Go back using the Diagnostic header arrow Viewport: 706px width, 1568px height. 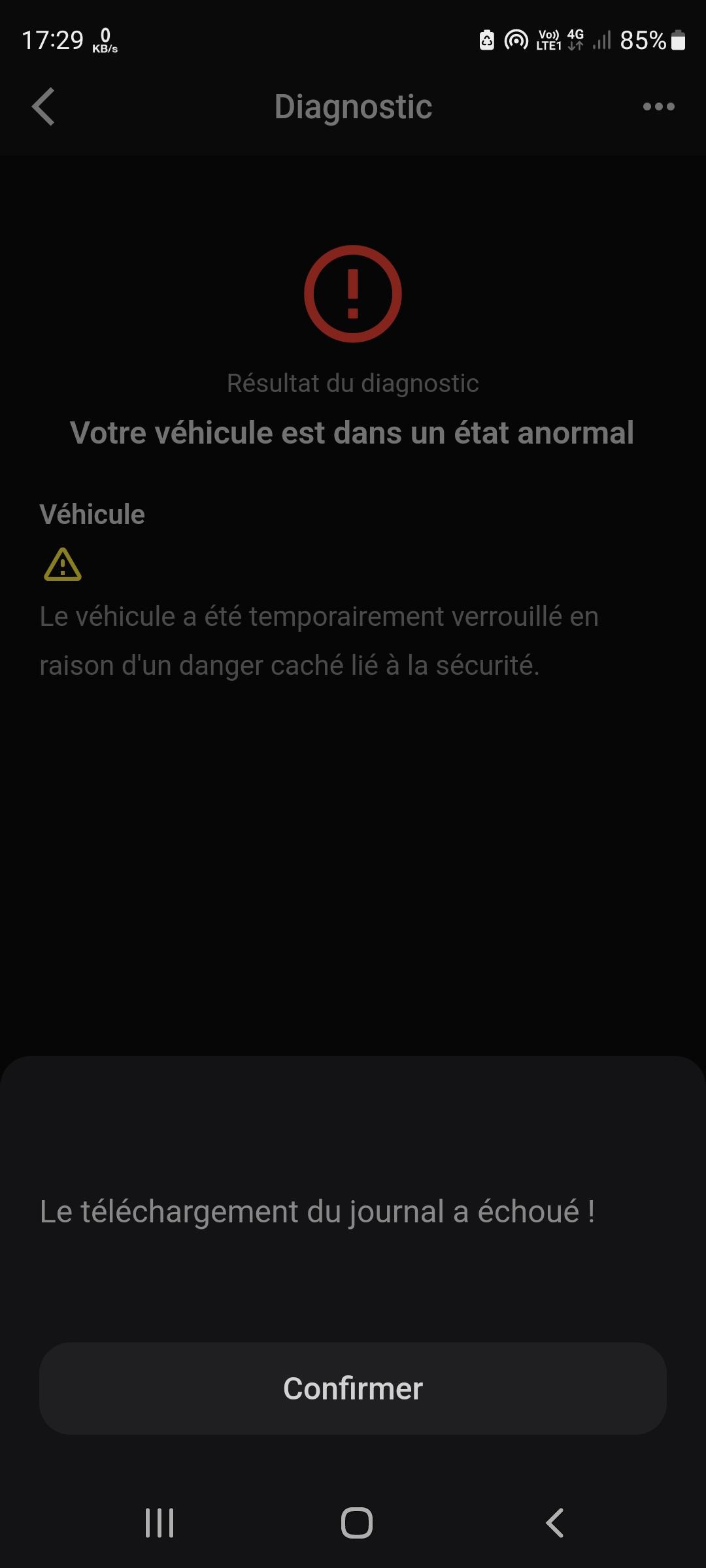(x=43, y=106)
